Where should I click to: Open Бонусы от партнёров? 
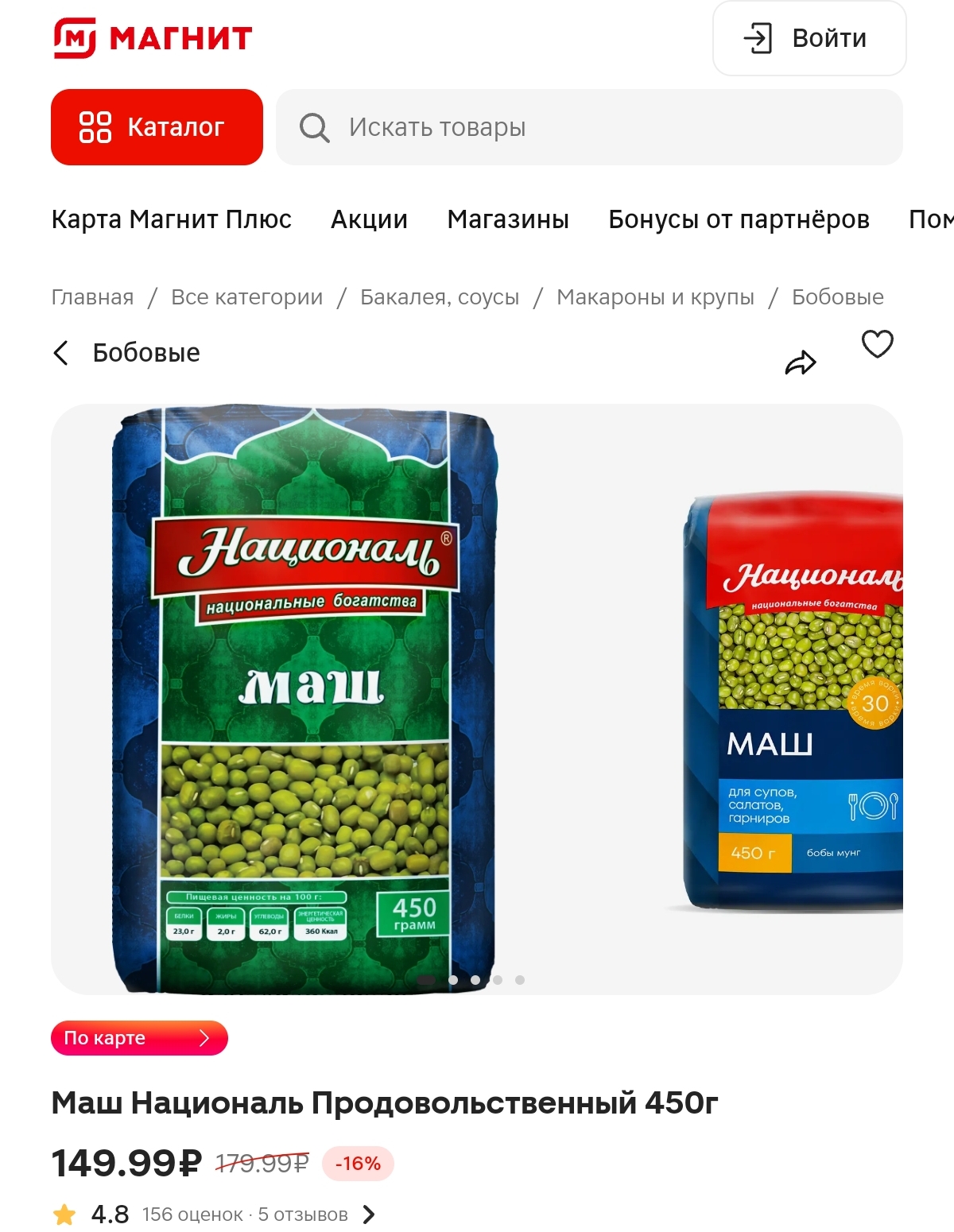coord(738,219)
